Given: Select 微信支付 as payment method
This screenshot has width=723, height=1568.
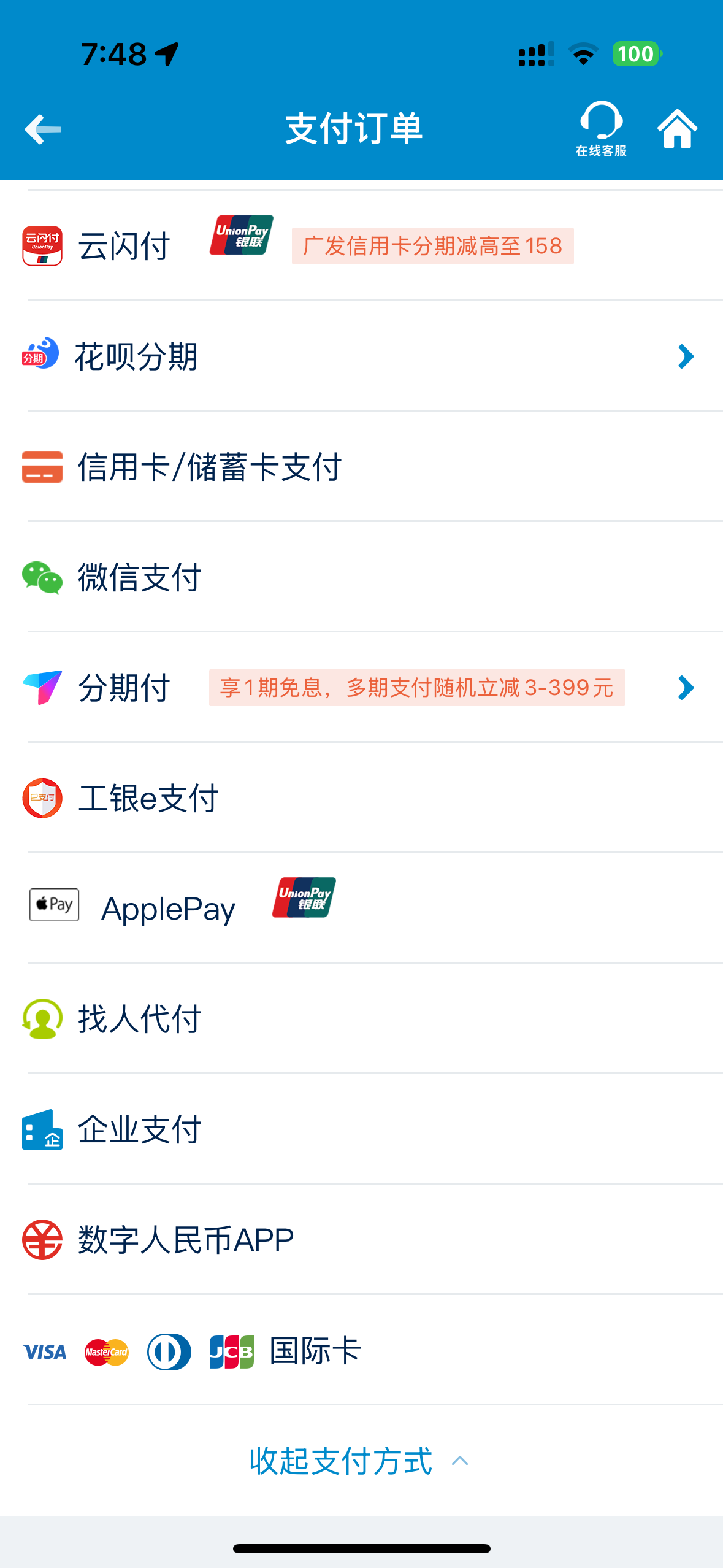Looking at the screenshot, I should 140,577.
